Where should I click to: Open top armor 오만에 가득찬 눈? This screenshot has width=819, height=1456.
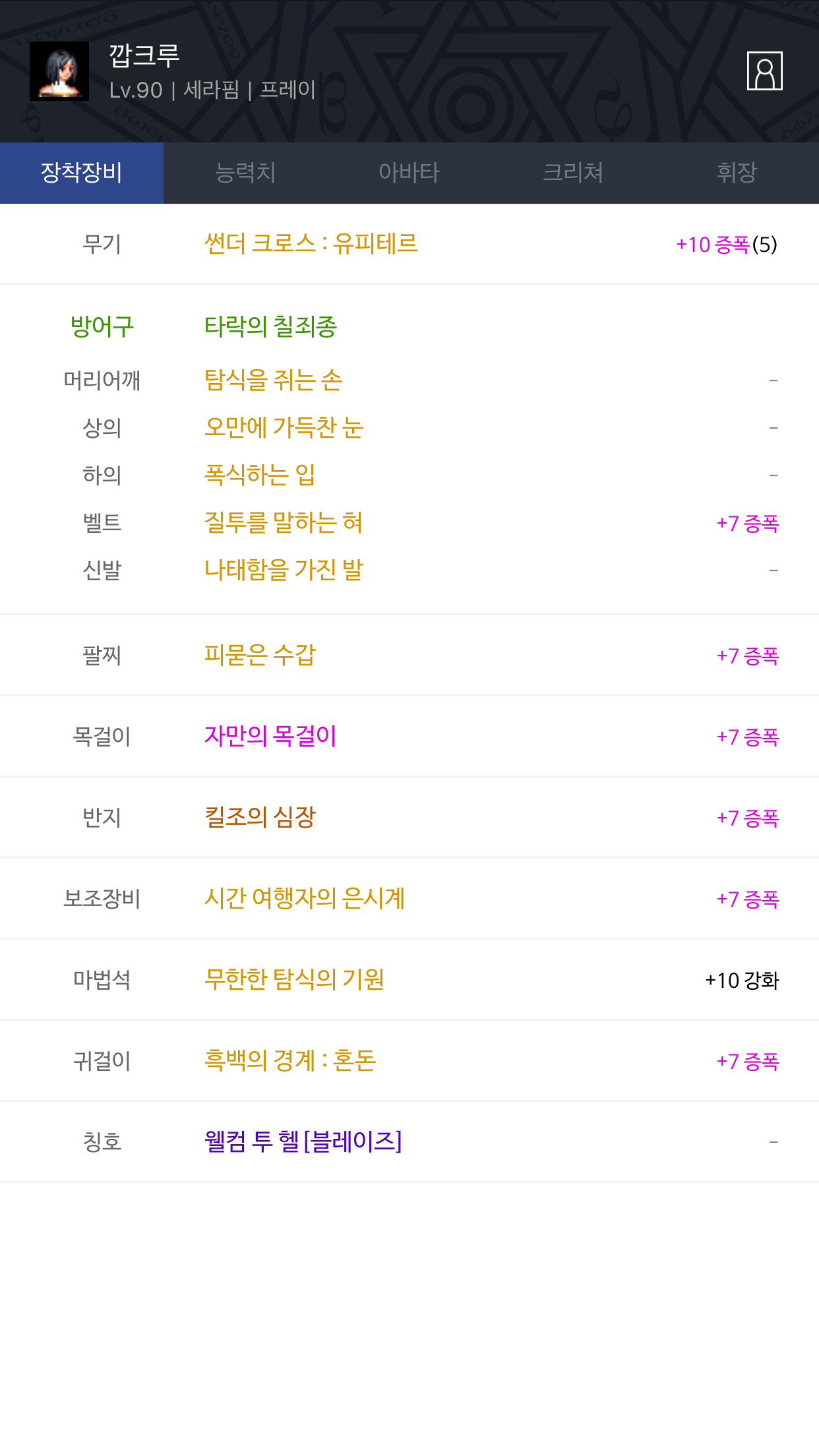[284, 428]
